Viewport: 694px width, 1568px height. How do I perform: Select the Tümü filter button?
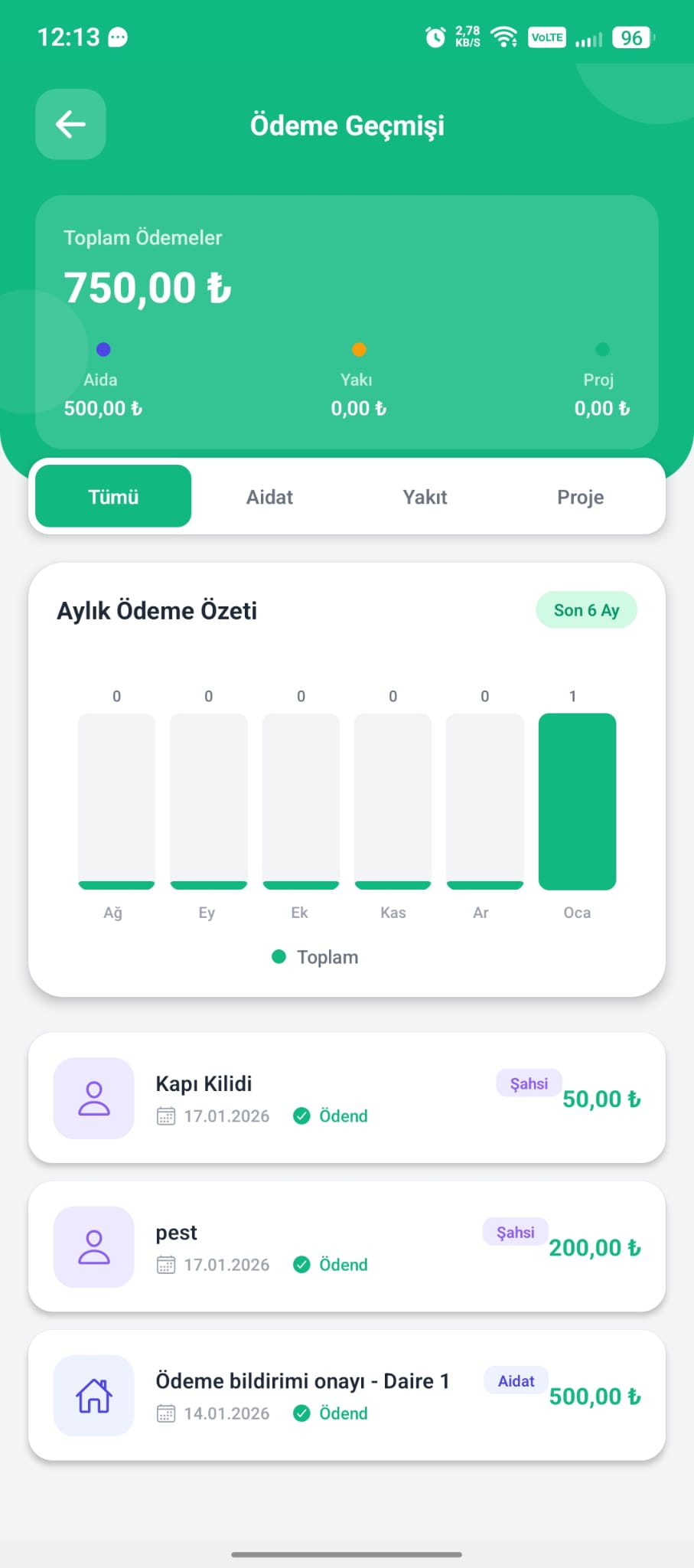(112, 496)
